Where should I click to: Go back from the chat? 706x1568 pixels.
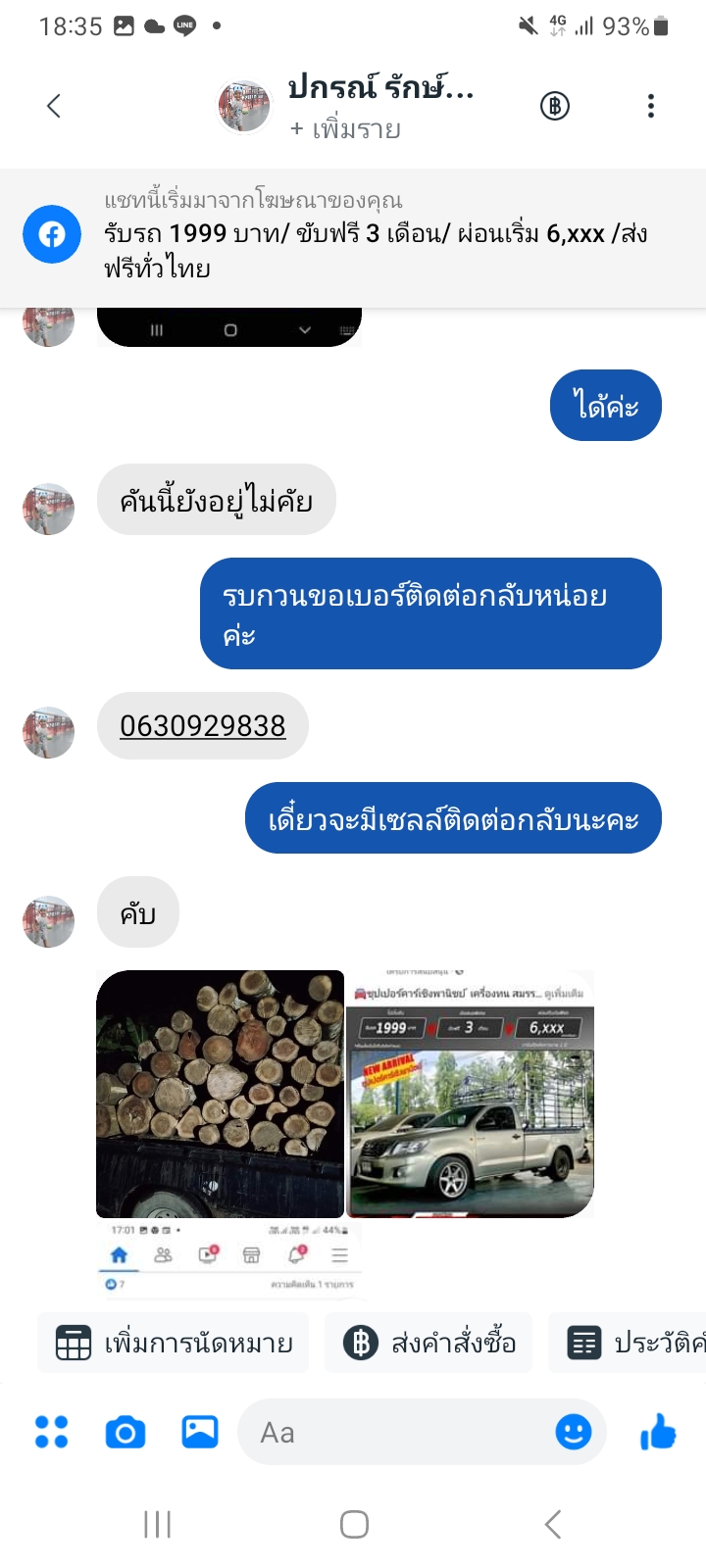[x=54, y=106]
